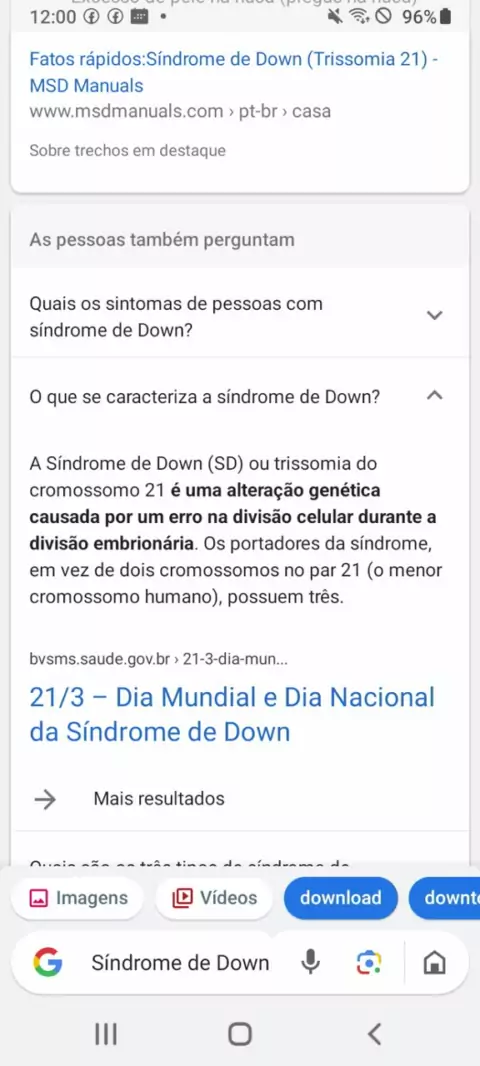Open the MSD Manuals Fatos rápidos link
Viewport: 480px width, 1066px height.
[233, 72]
